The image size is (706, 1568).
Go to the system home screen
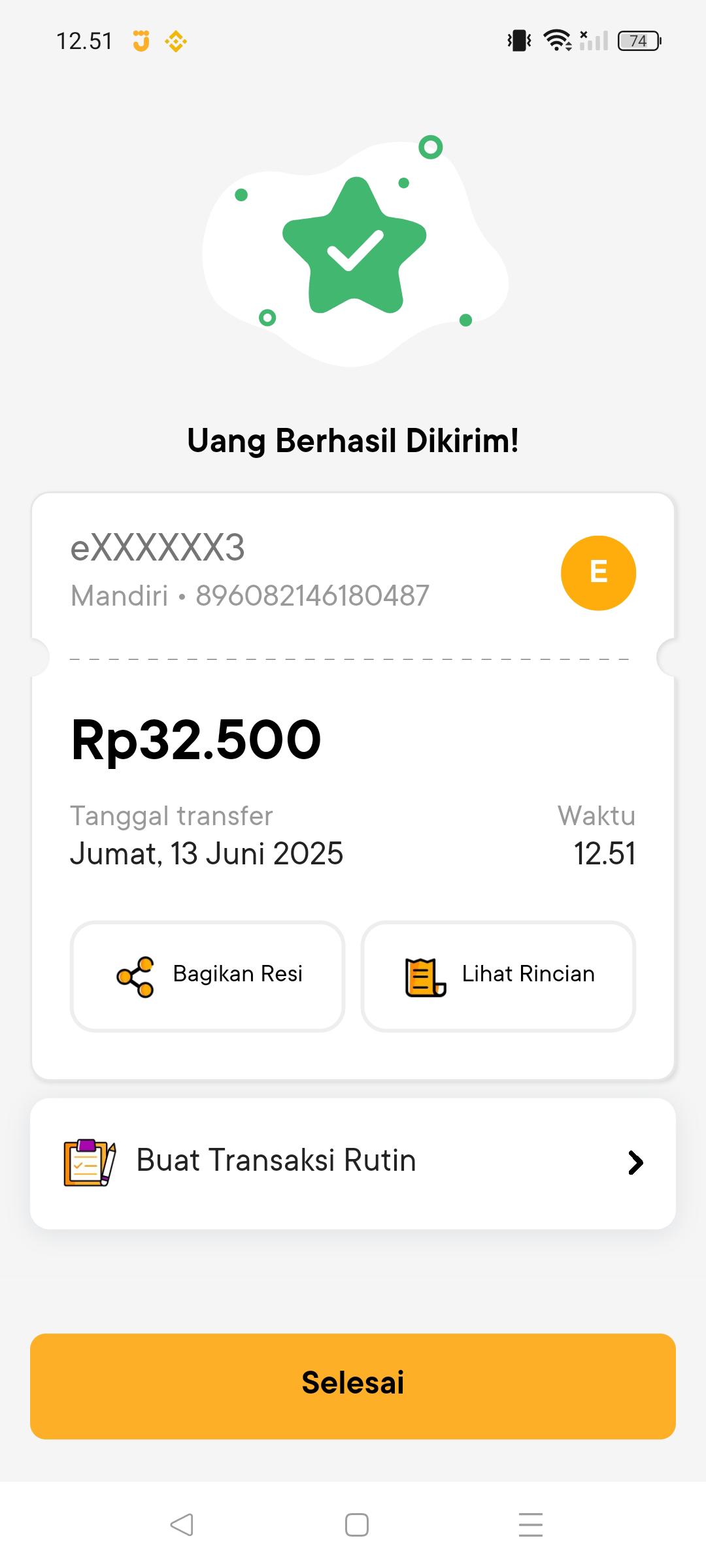(356, 1525)
